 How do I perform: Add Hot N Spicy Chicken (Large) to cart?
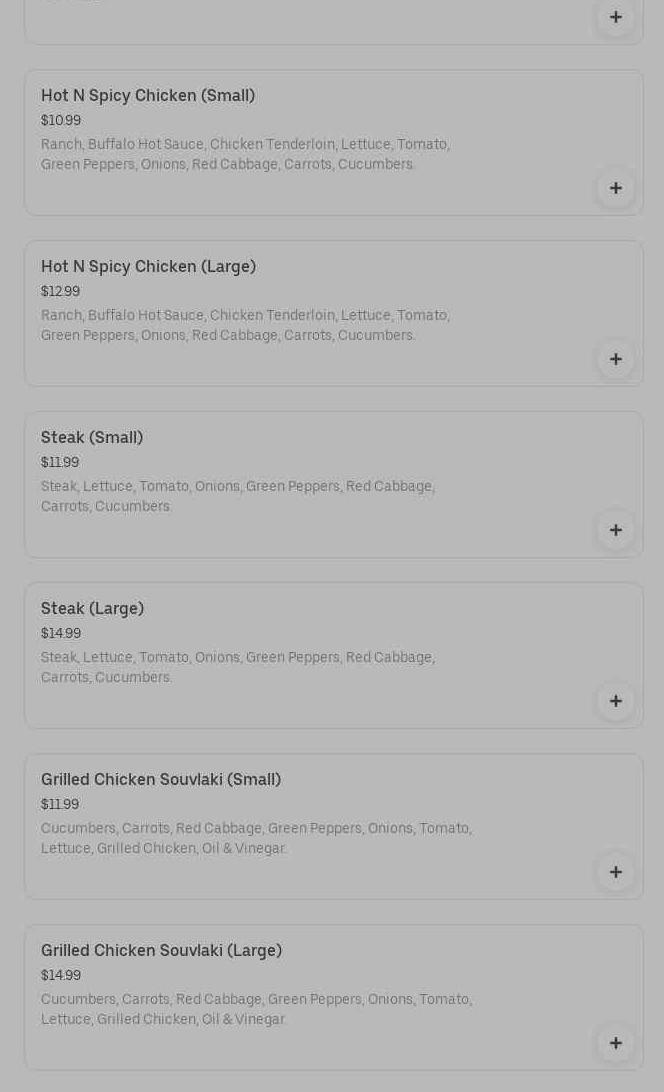[x=615, y=359]
